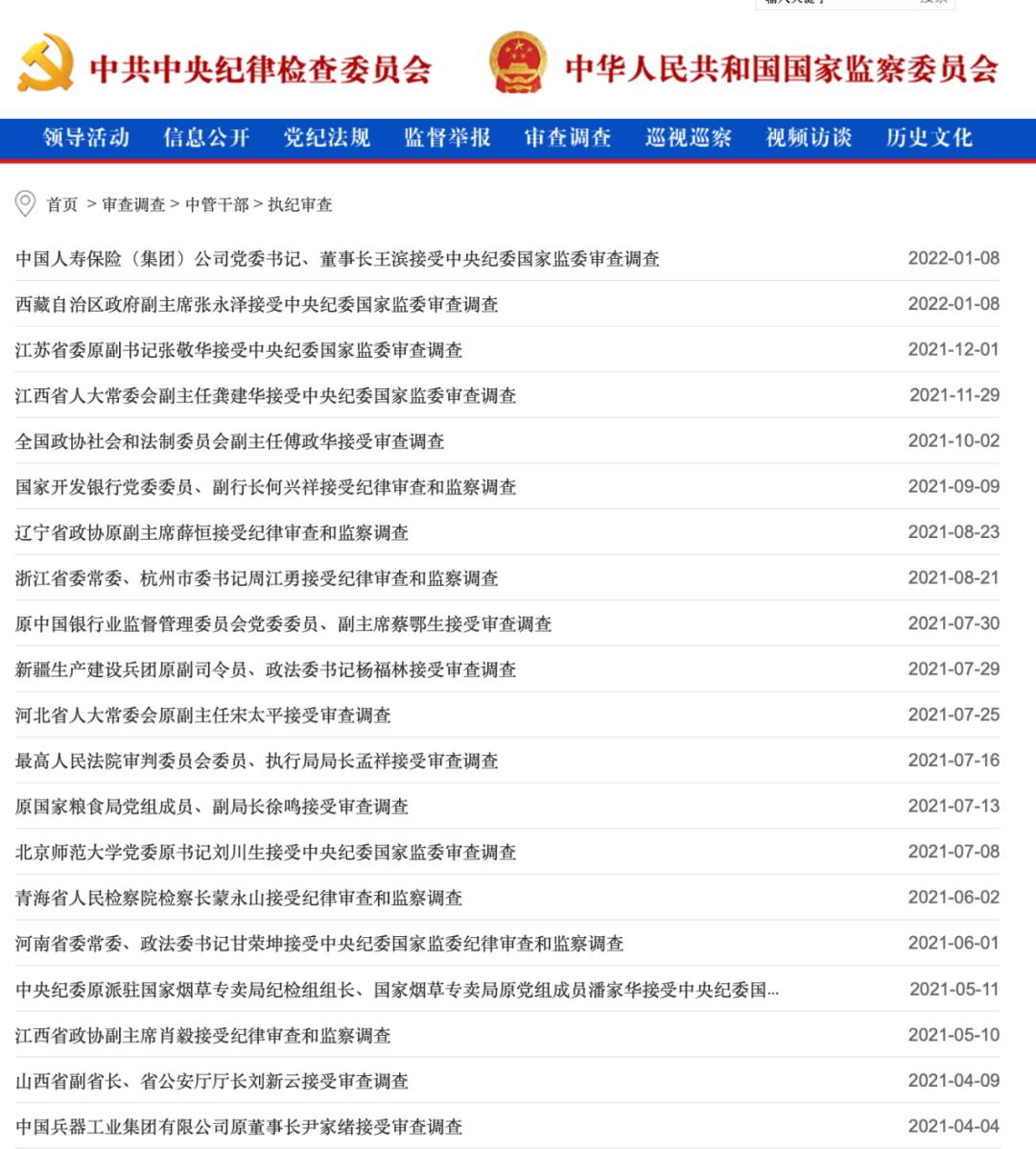Read the article about 江苏省委原副书记张敬华
Viewport: 1036px width, 1149px height.
pos(238,350)
